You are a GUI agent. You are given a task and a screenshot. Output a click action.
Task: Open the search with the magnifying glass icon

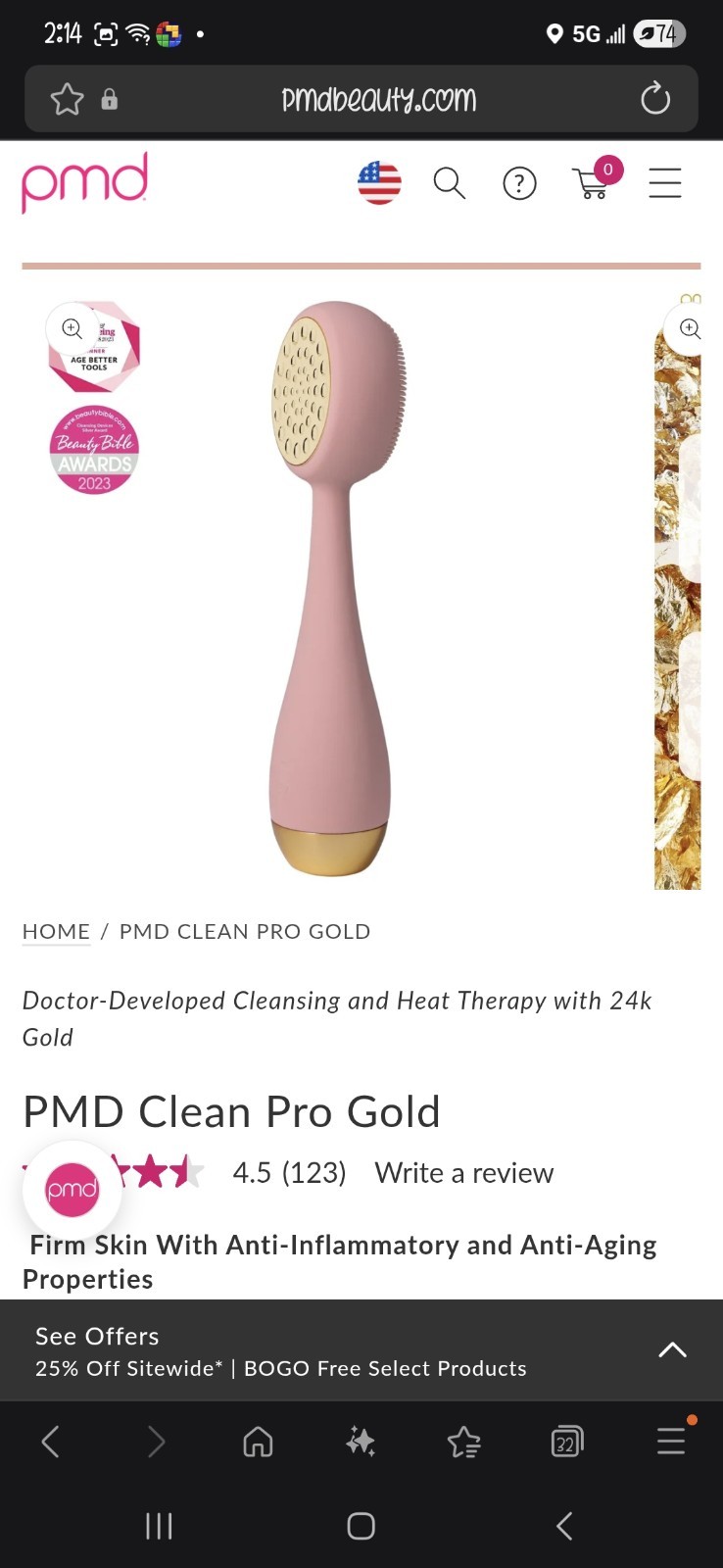point(449,182)
